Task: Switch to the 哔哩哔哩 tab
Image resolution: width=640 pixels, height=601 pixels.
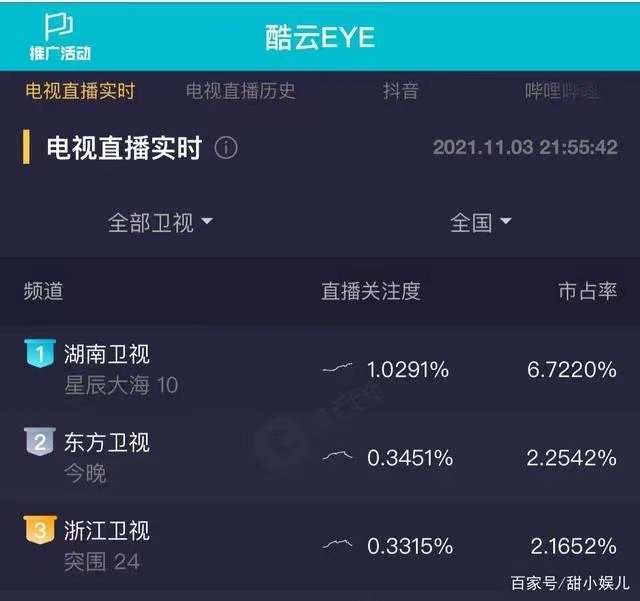Action: [x=561, y=91]
